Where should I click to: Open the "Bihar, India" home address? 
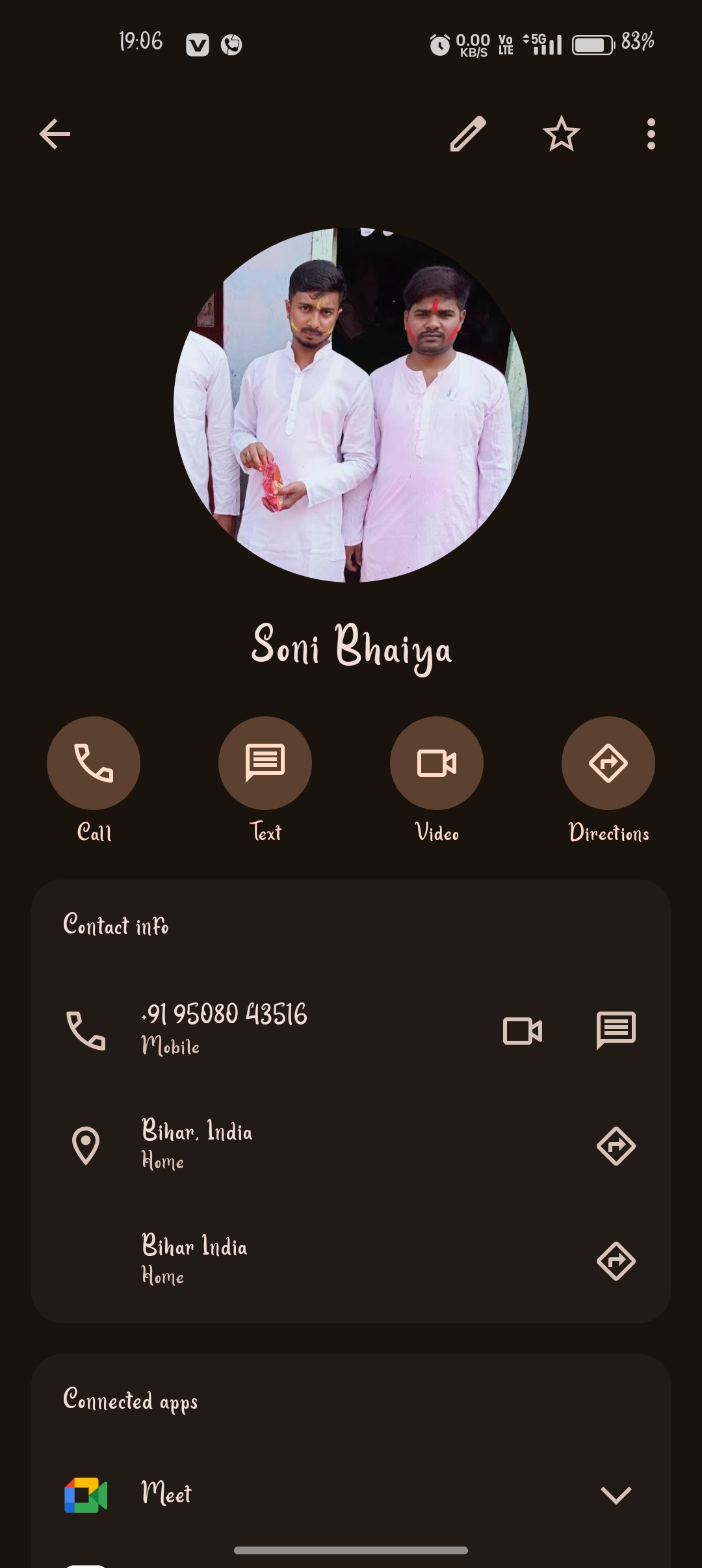[x=197, y=1144]
